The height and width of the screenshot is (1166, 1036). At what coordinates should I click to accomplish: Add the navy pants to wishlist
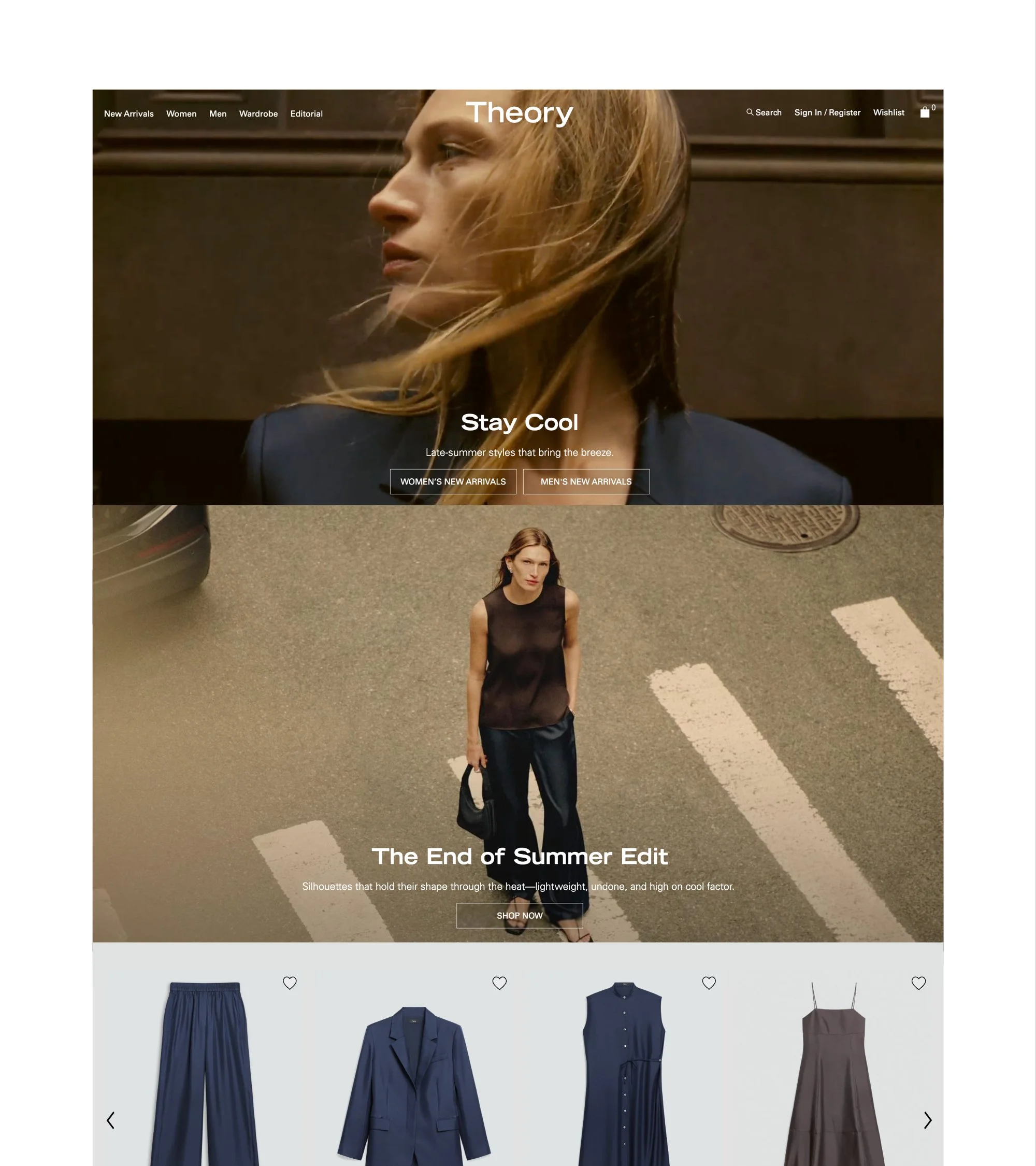click(290, 983)
